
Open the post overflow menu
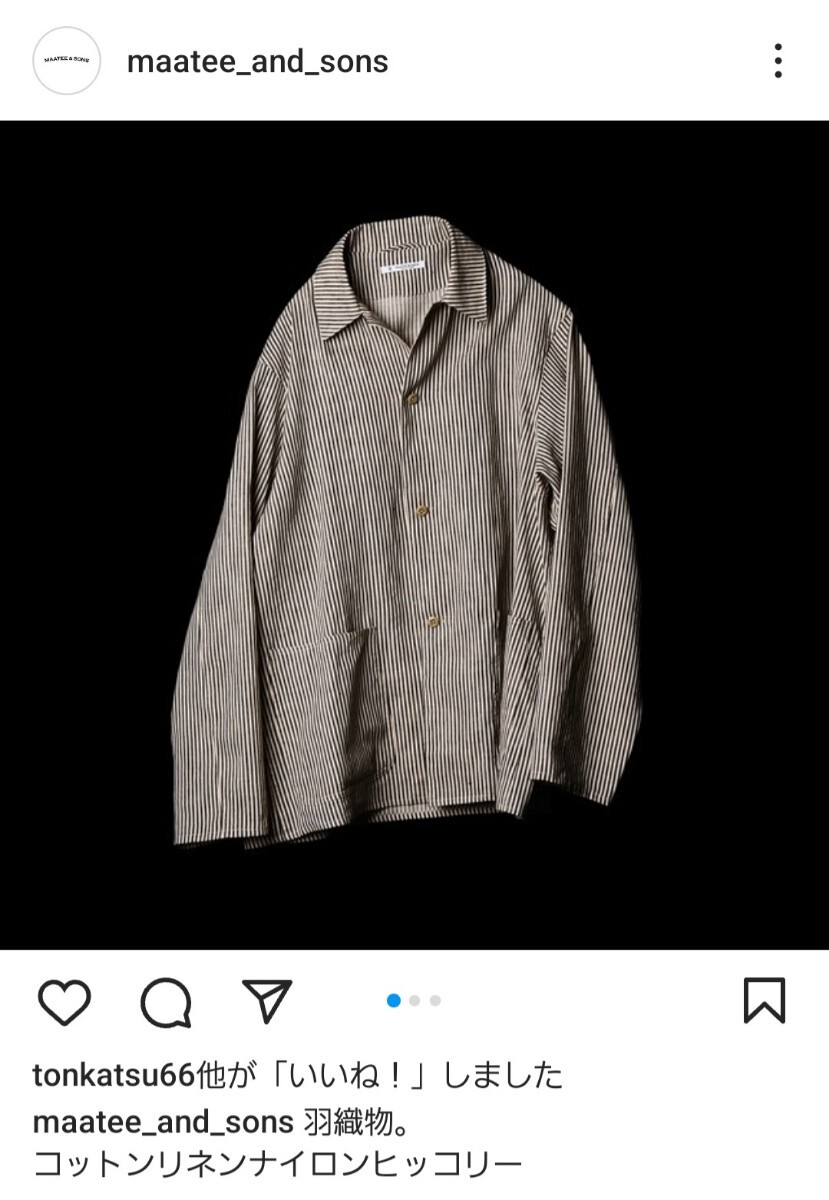coord(778,61)
